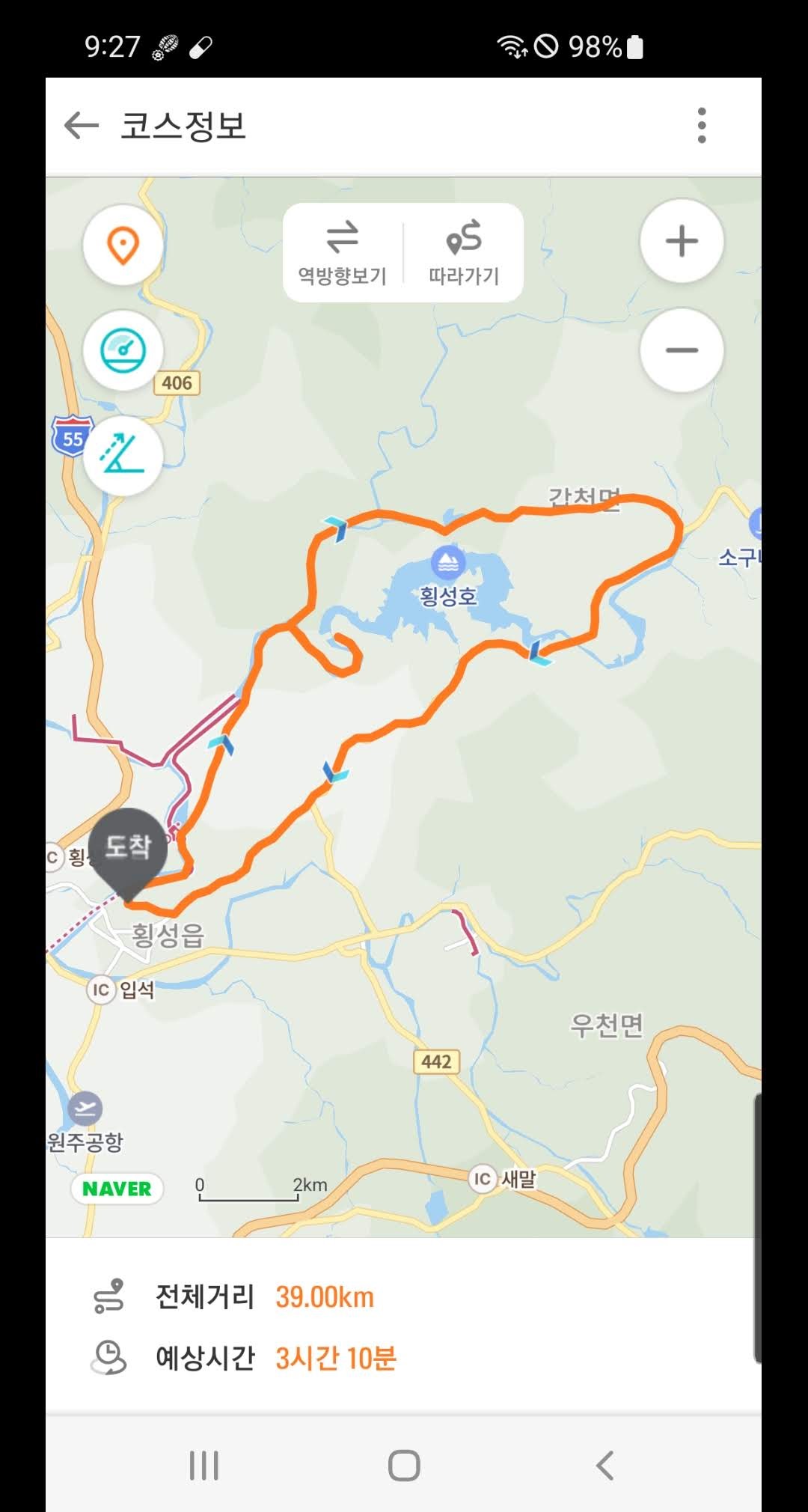Open the three-dot overflow menu
Screen dimensions: 808x1512
701,125
